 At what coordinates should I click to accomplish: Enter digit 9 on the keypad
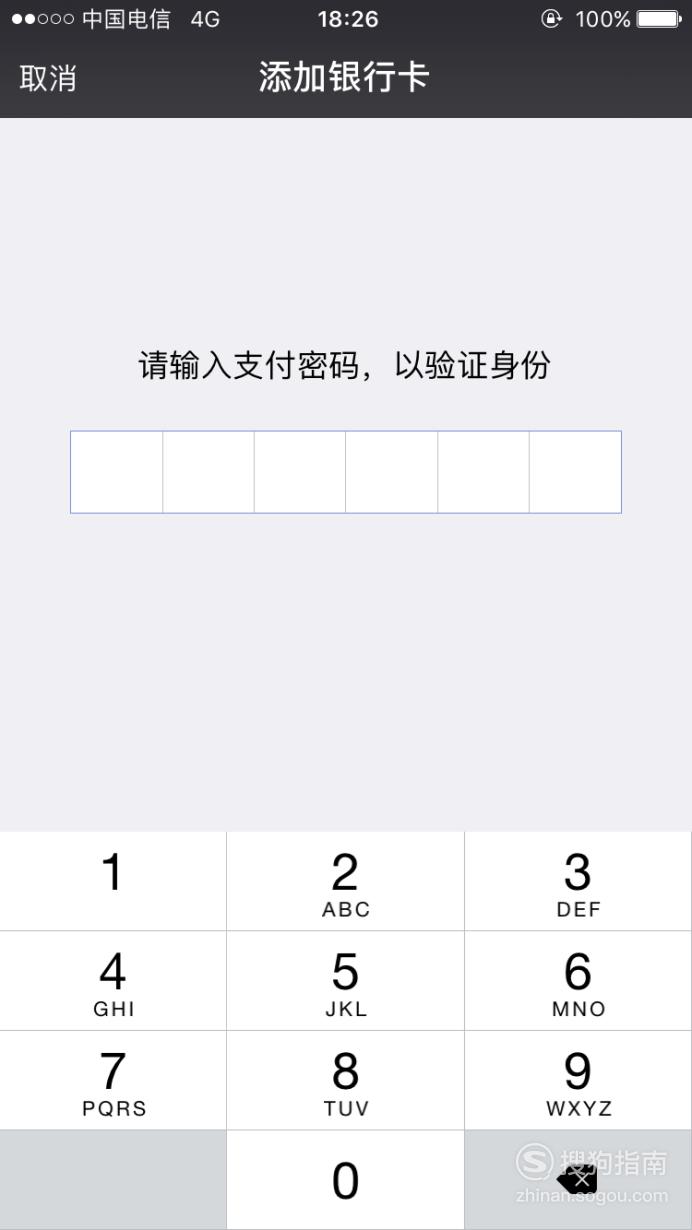[x=579, y=1080]
